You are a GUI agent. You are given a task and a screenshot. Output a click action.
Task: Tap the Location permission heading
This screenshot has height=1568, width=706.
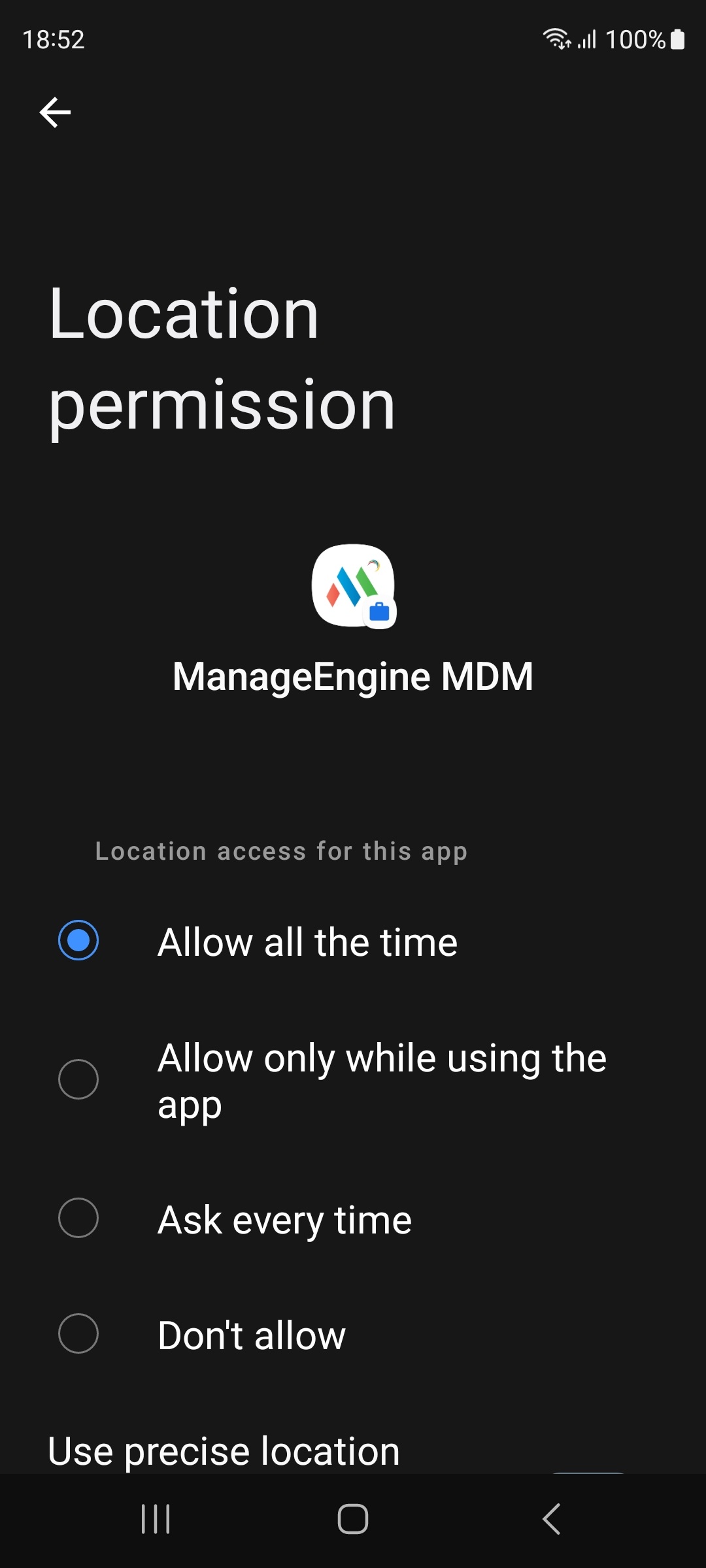[x=222, y=359]
